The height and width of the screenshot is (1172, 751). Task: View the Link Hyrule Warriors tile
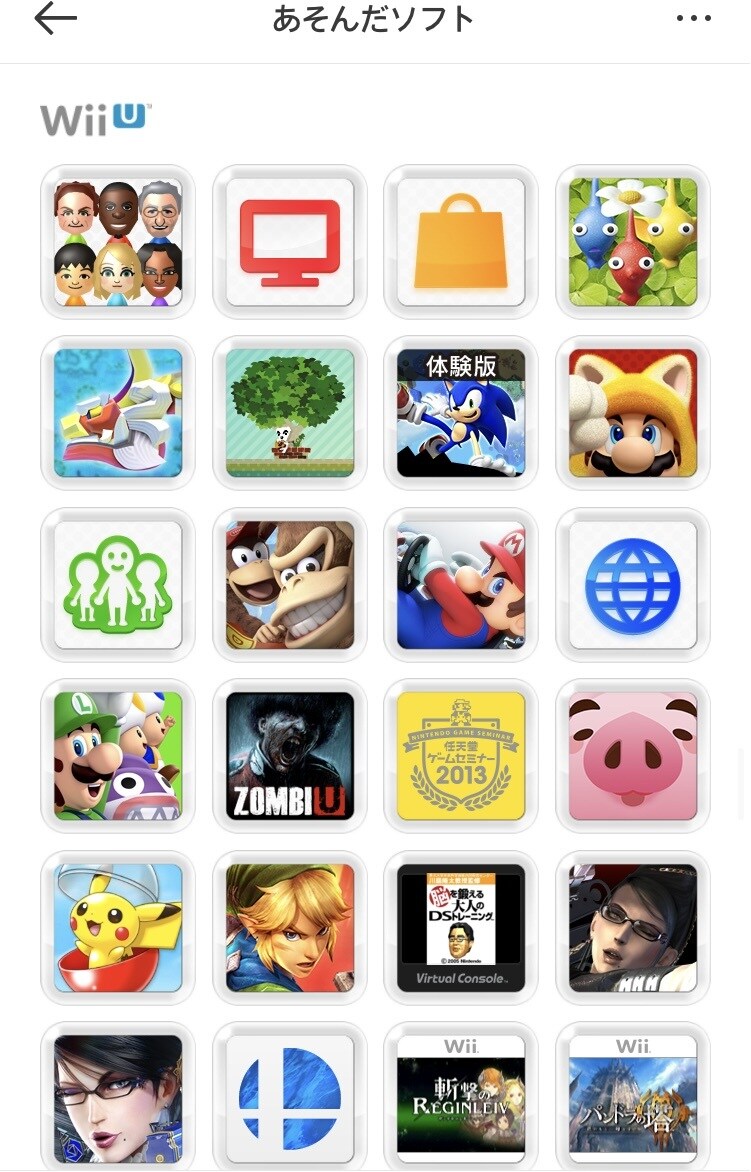pyautogui.click(x=290, y=928)
